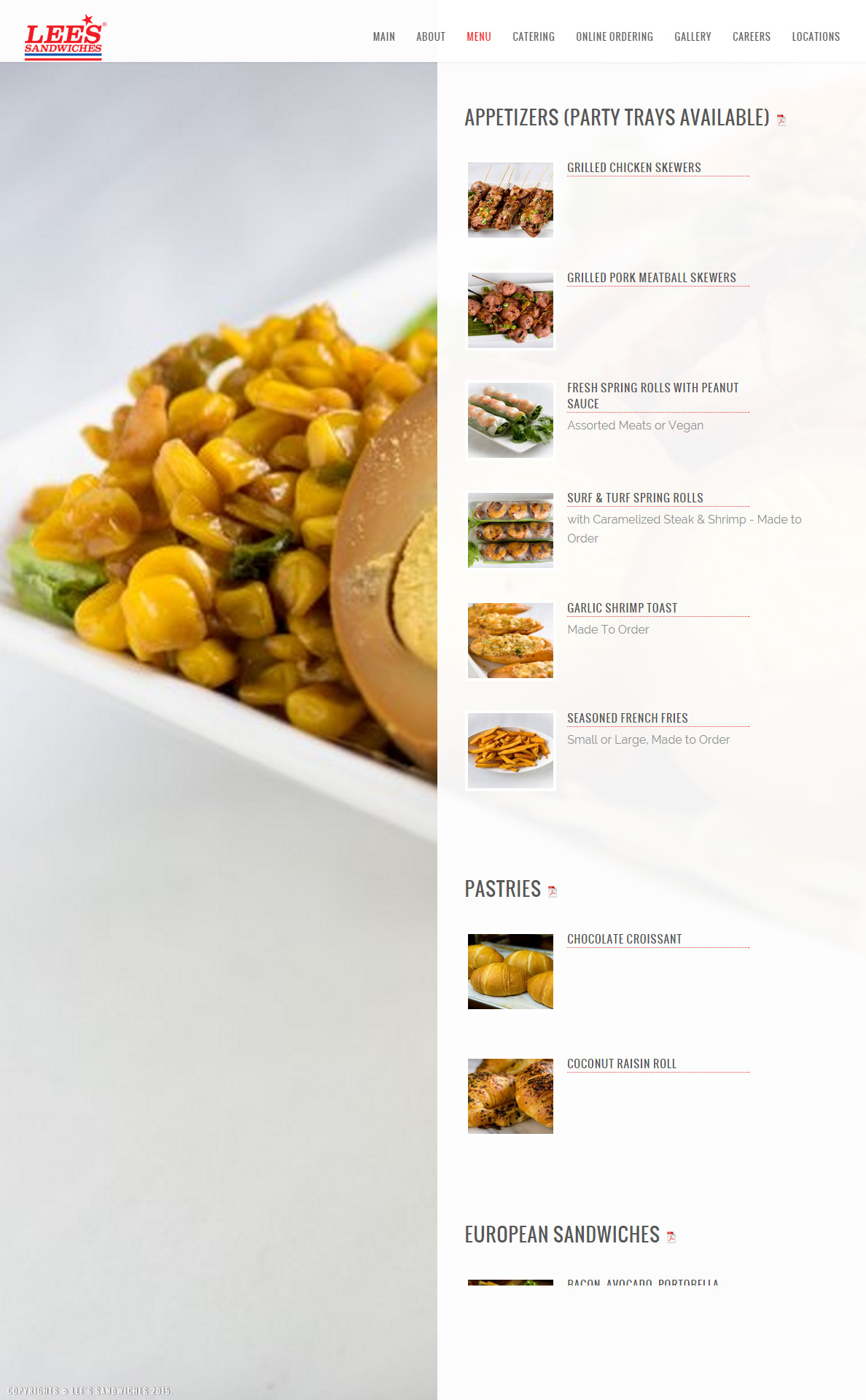866x1400 pixels.
Task: Go to the About page
Action: pyautogui.click(x=430, y=36)
